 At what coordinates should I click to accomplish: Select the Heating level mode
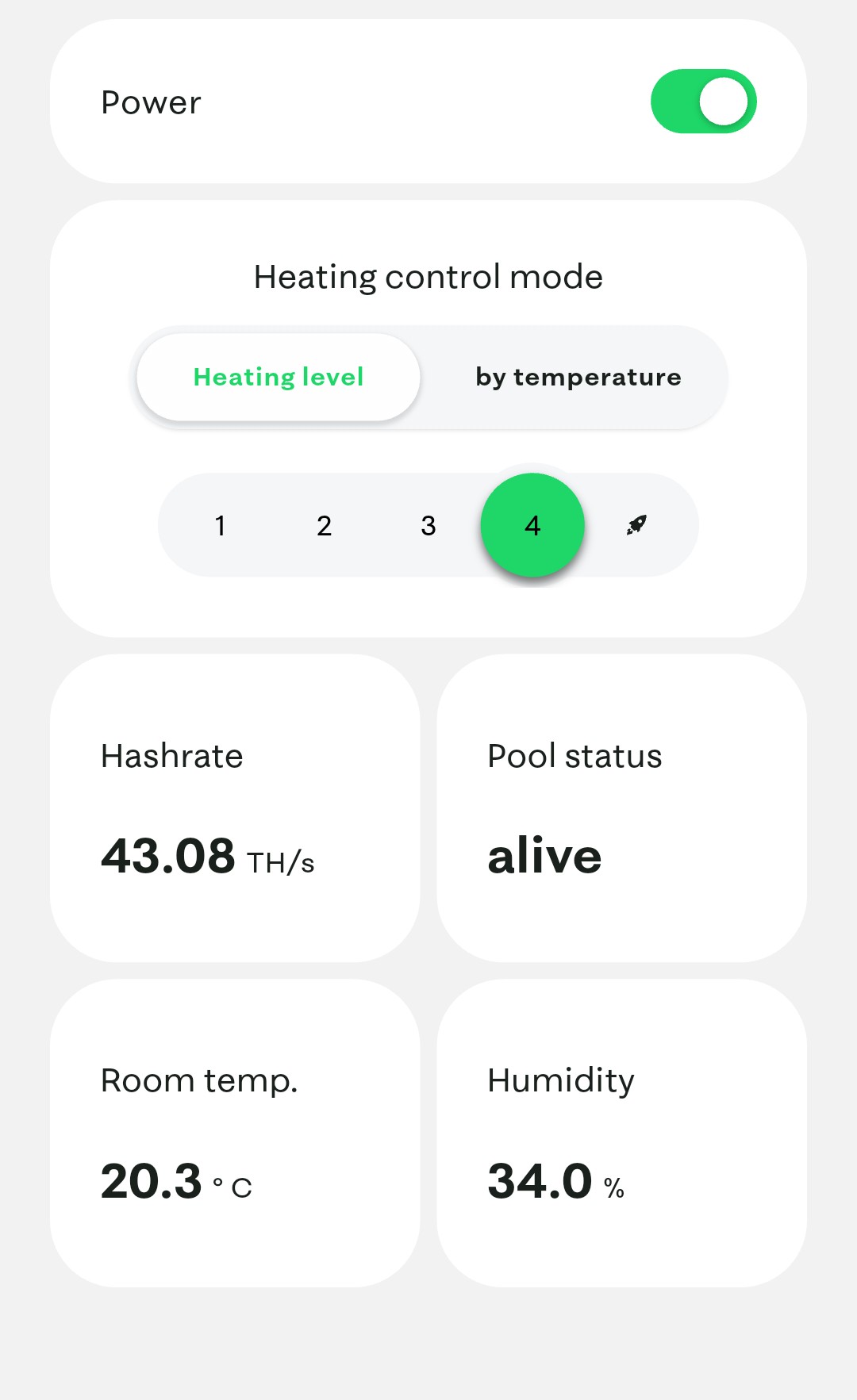279,377
